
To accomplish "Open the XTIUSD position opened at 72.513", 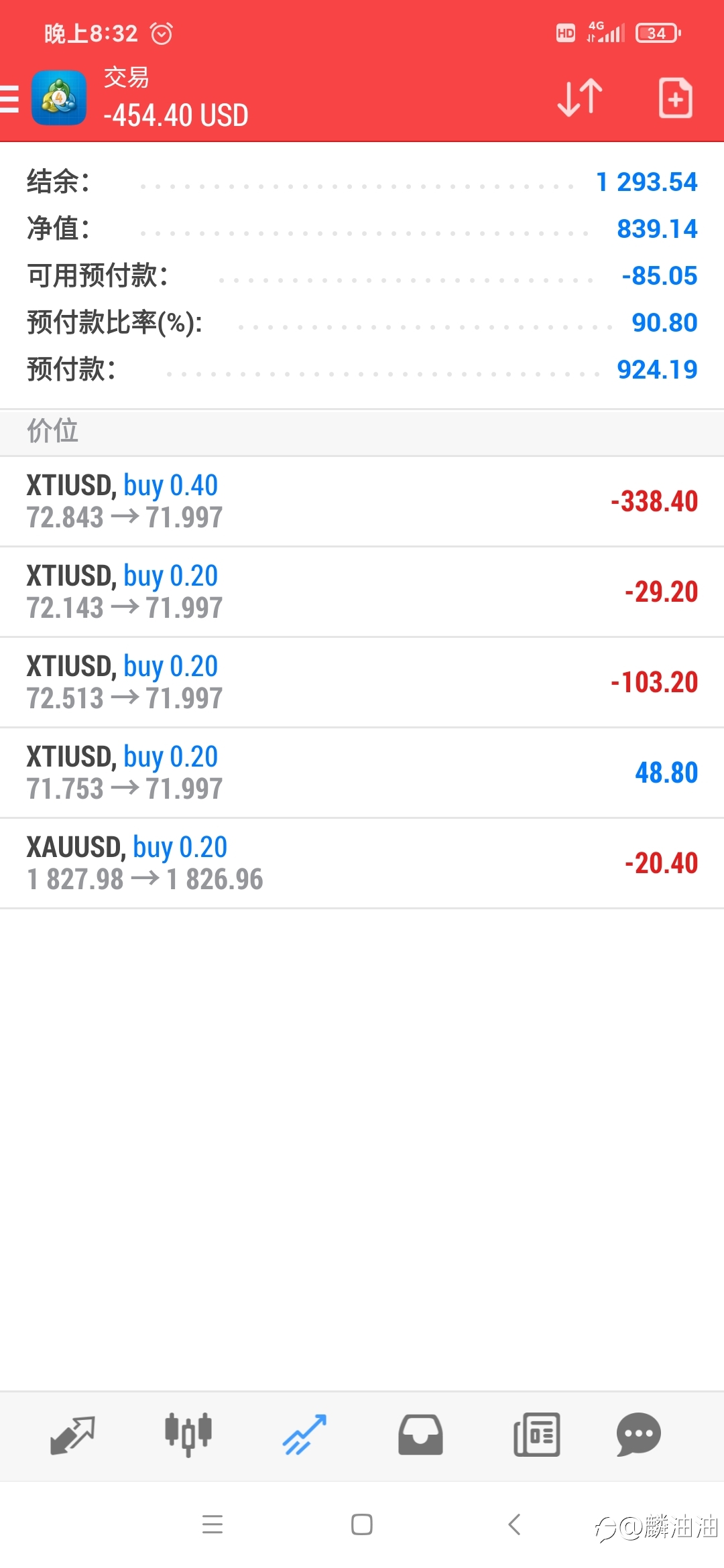I will pyautogui.click(x=362, y=682).
